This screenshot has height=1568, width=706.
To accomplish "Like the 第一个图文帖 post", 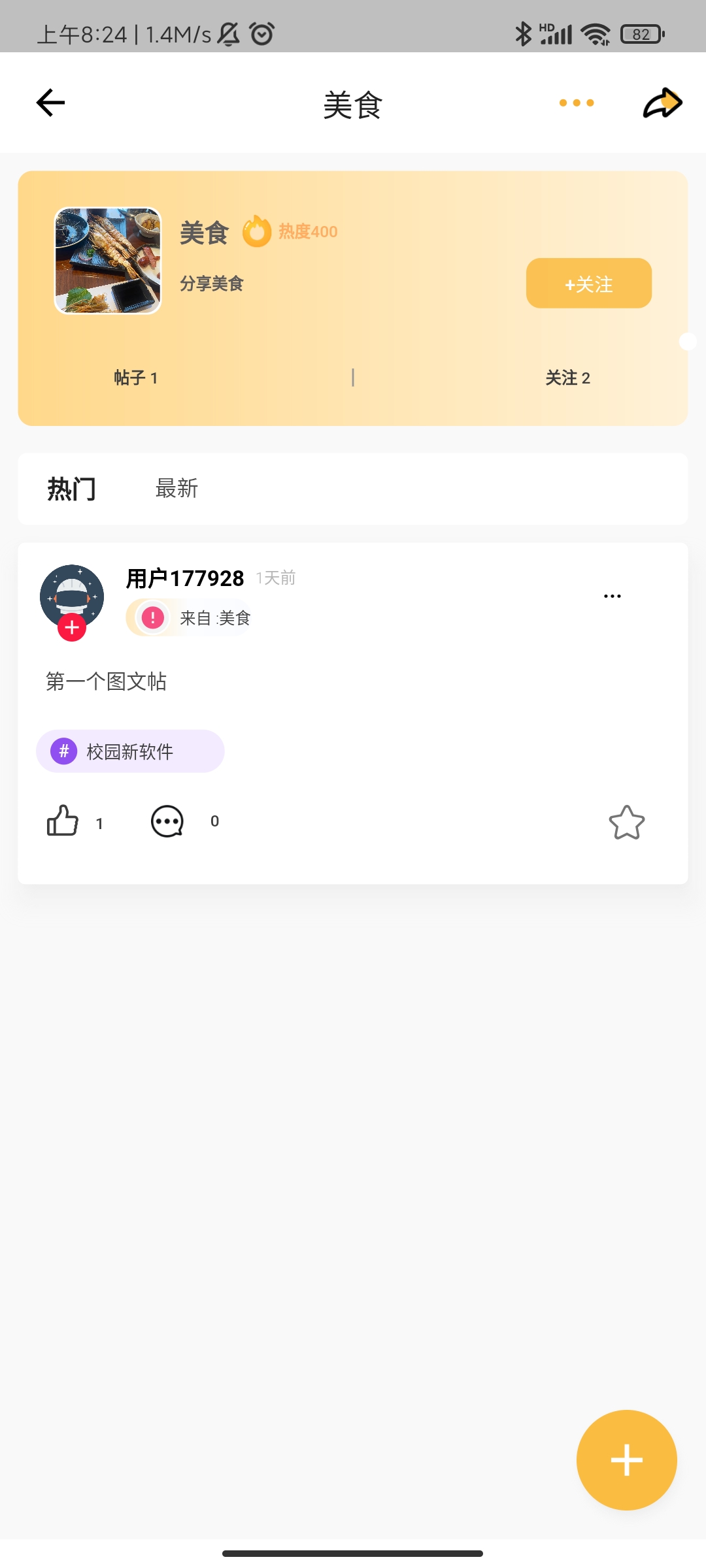I will tap(63, 821).
